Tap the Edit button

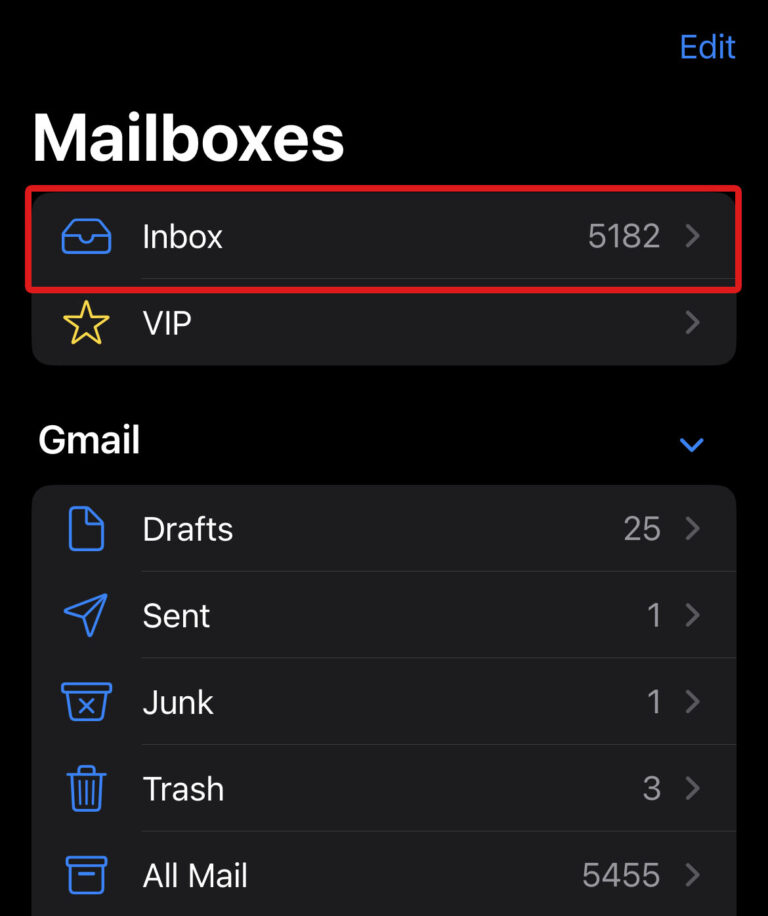(x=707, y=47)
